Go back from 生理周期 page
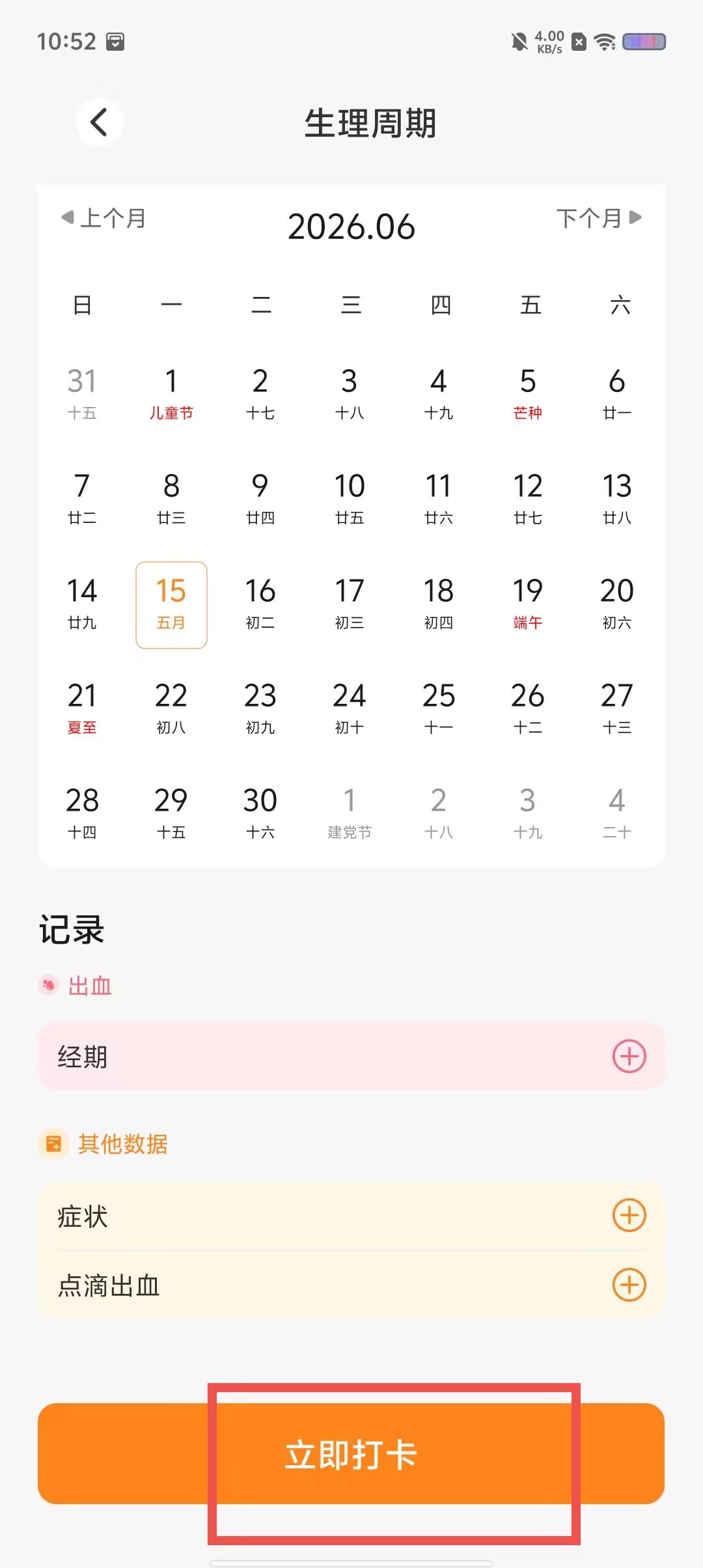The width and height of the screenshot is (703, 1568). click(99, 122)
